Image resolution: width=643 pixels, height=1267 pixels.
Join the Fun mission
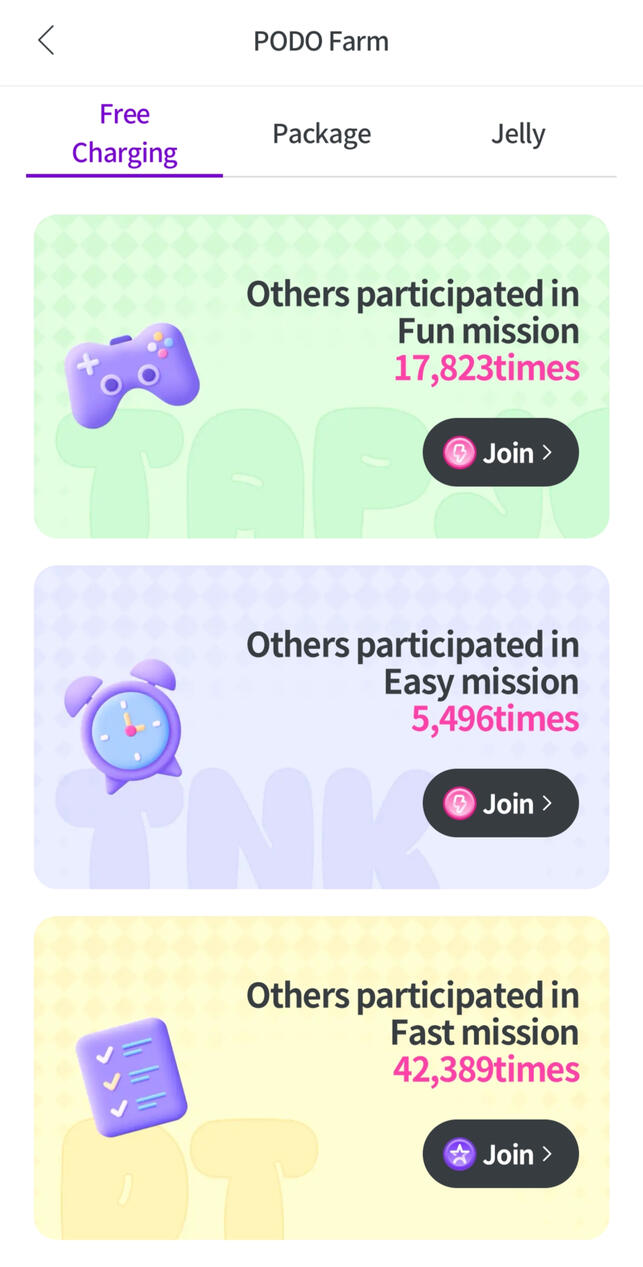click(500, 453)
